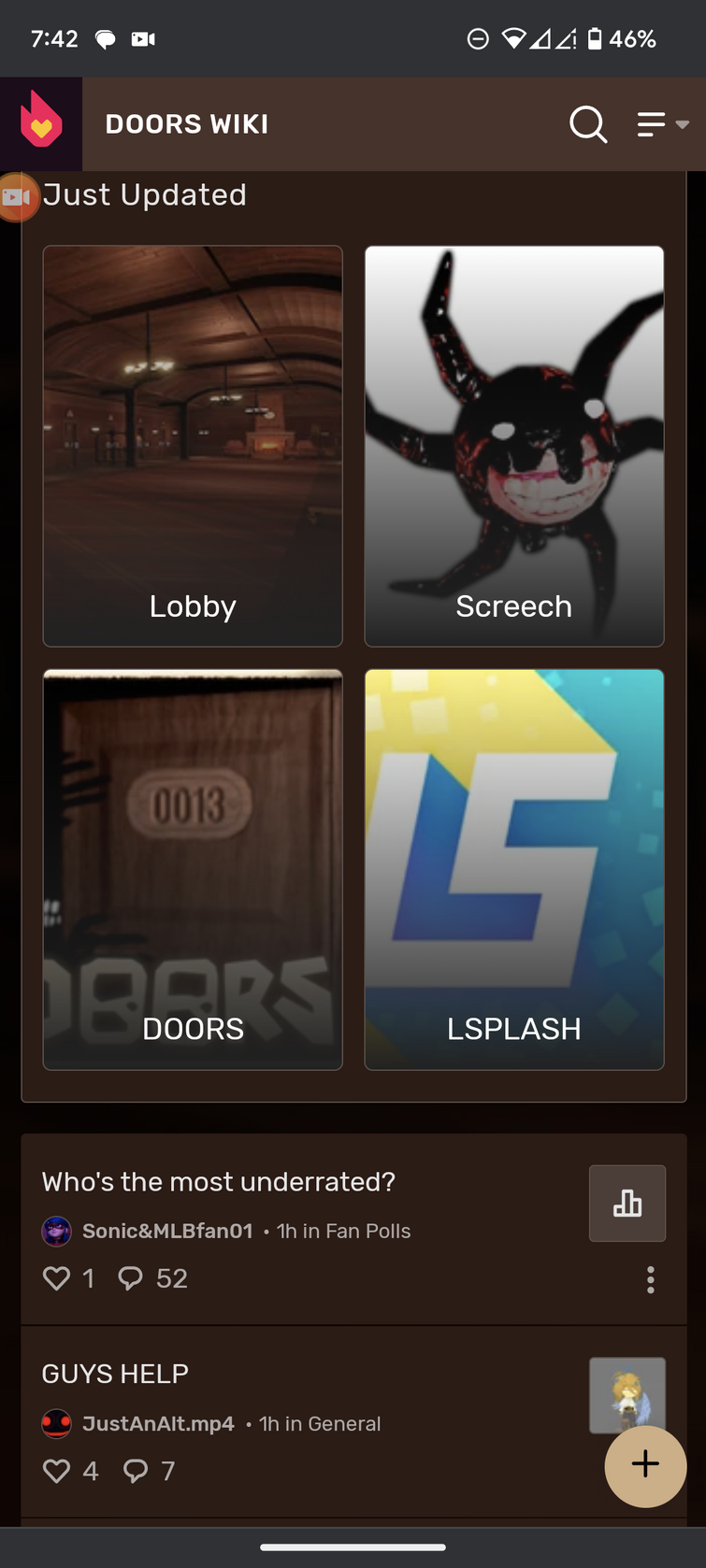Open the Fan Polls category link
This screenshot has height=1568, width=706.
click(x=367, y=1231)
